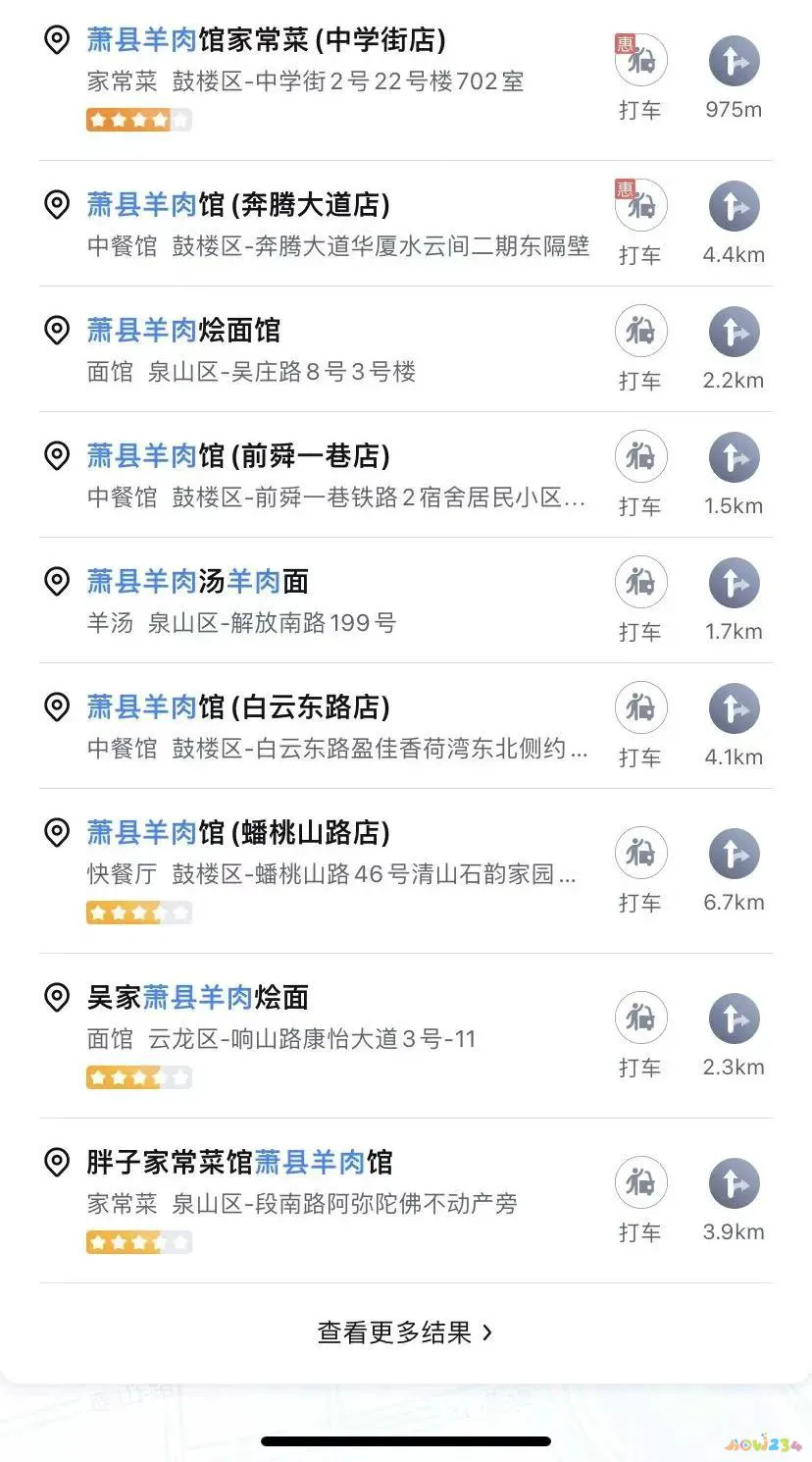Click the location pin beside 萧县羊肉烩面馆
This screenshot has height=1462, width=812.
(x=56, y=331)
